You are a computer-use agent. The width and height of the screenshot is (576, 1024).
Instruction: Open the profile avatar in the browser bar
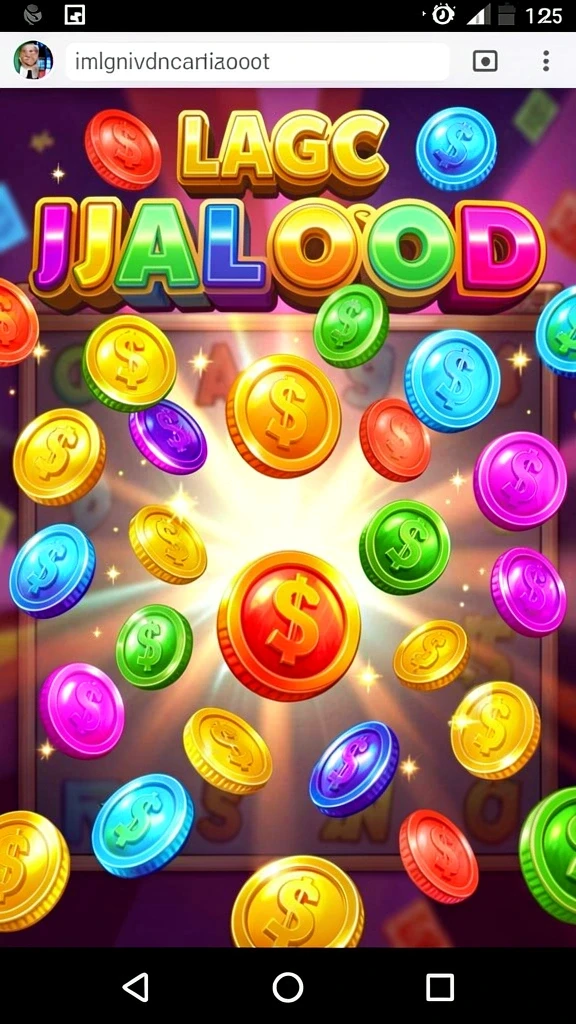(33, 61)
